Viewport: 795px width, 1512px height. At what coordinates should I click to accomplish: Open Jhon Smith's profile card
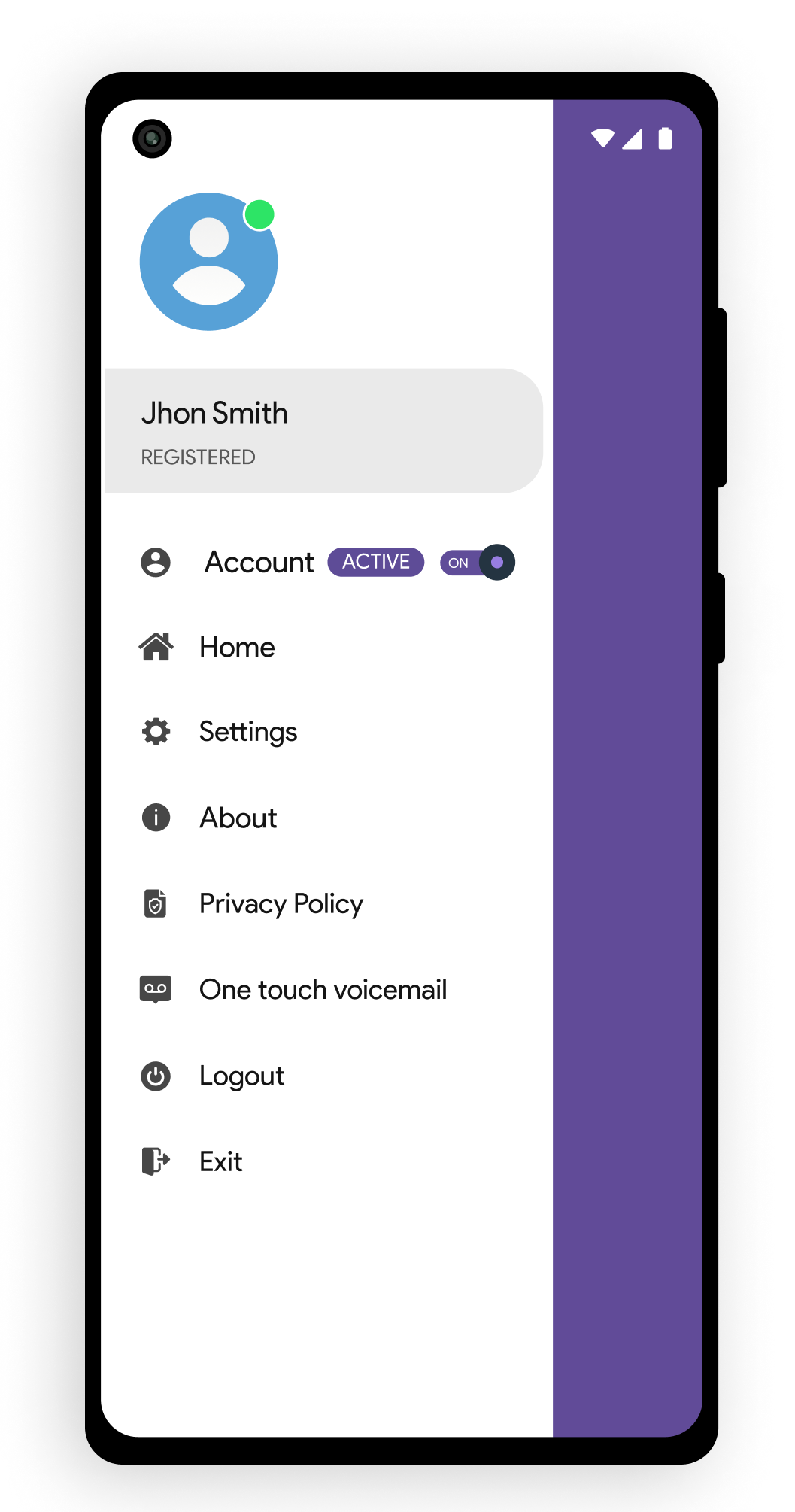coord(323,431)
